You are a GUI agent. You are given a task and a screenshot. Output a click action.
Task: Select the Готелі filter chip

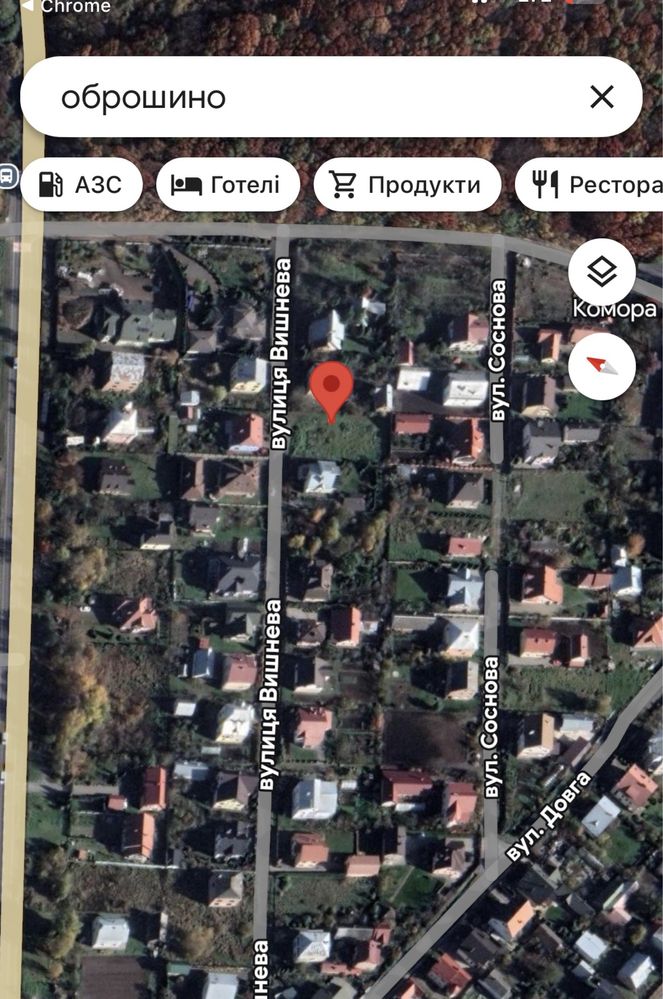tap(228, 185)
